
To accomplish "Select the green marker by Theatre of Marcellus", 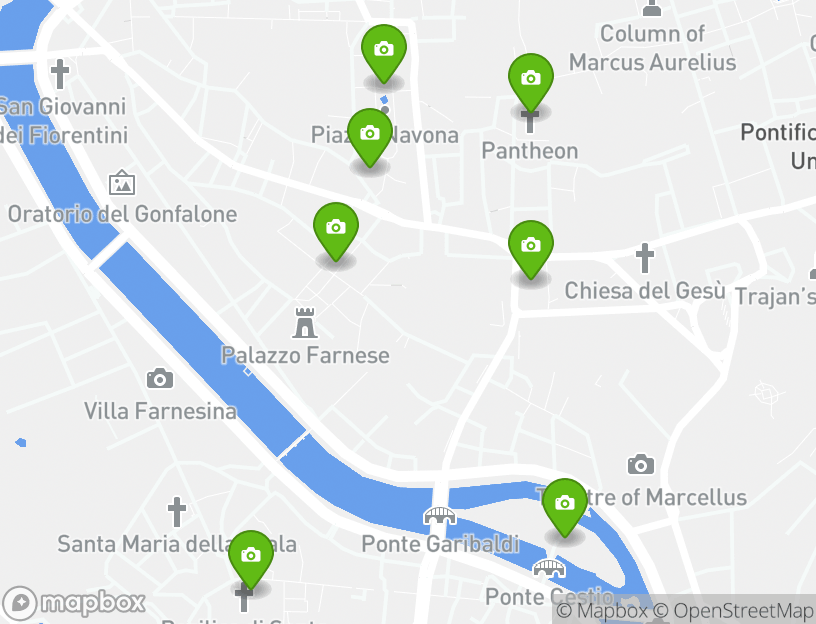I will point(564,505).
